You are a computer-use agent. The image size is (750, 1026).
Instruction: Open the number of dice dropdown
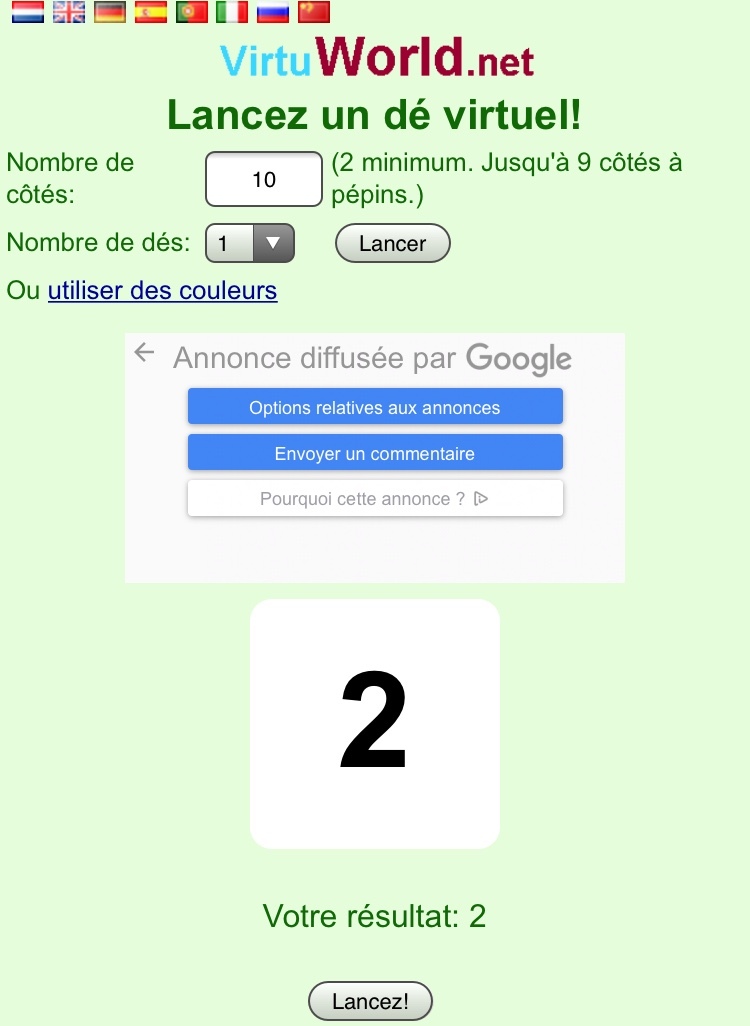250,243
